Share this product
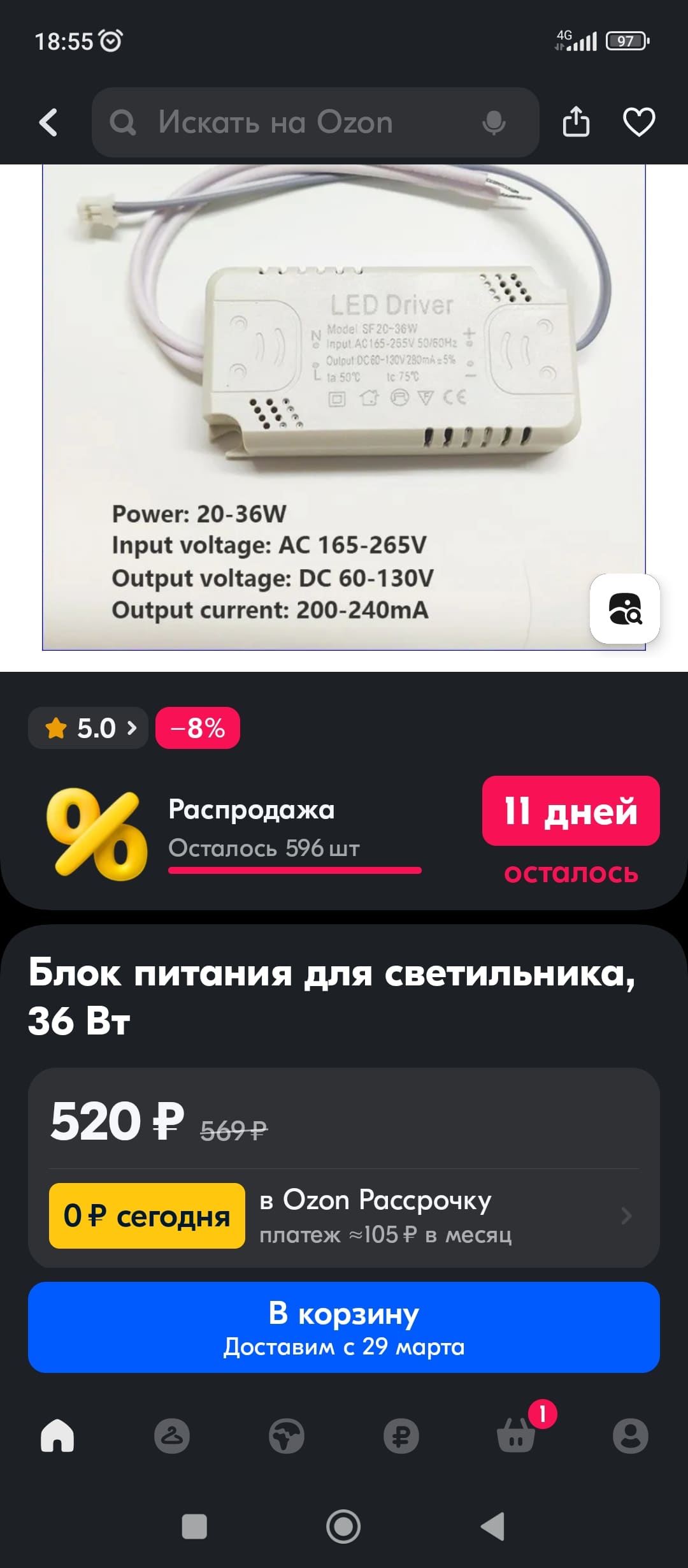Viewport: 688px width, 1568px height. pos(576,122)
